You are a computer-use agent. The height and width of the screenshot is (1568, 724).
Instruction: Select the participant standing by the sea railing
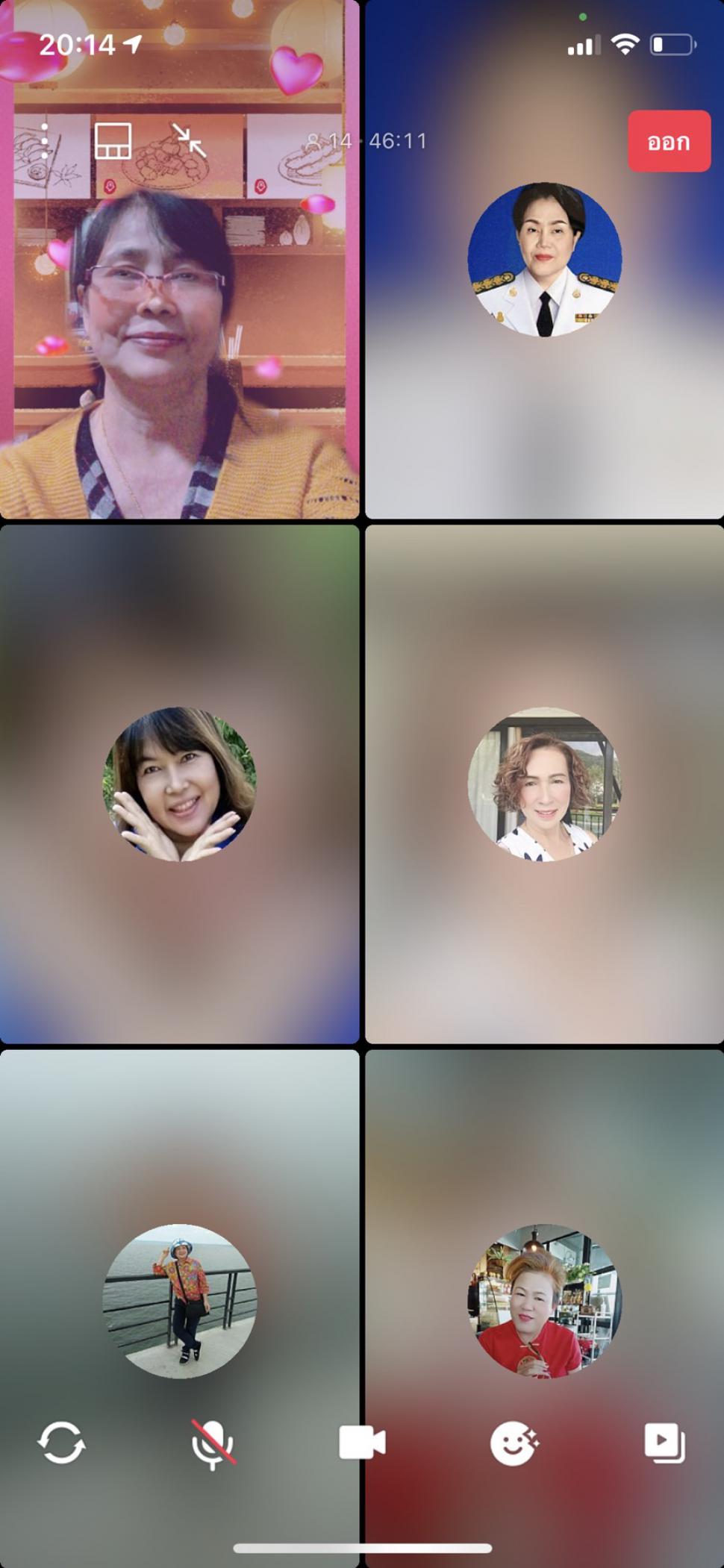179,1300
